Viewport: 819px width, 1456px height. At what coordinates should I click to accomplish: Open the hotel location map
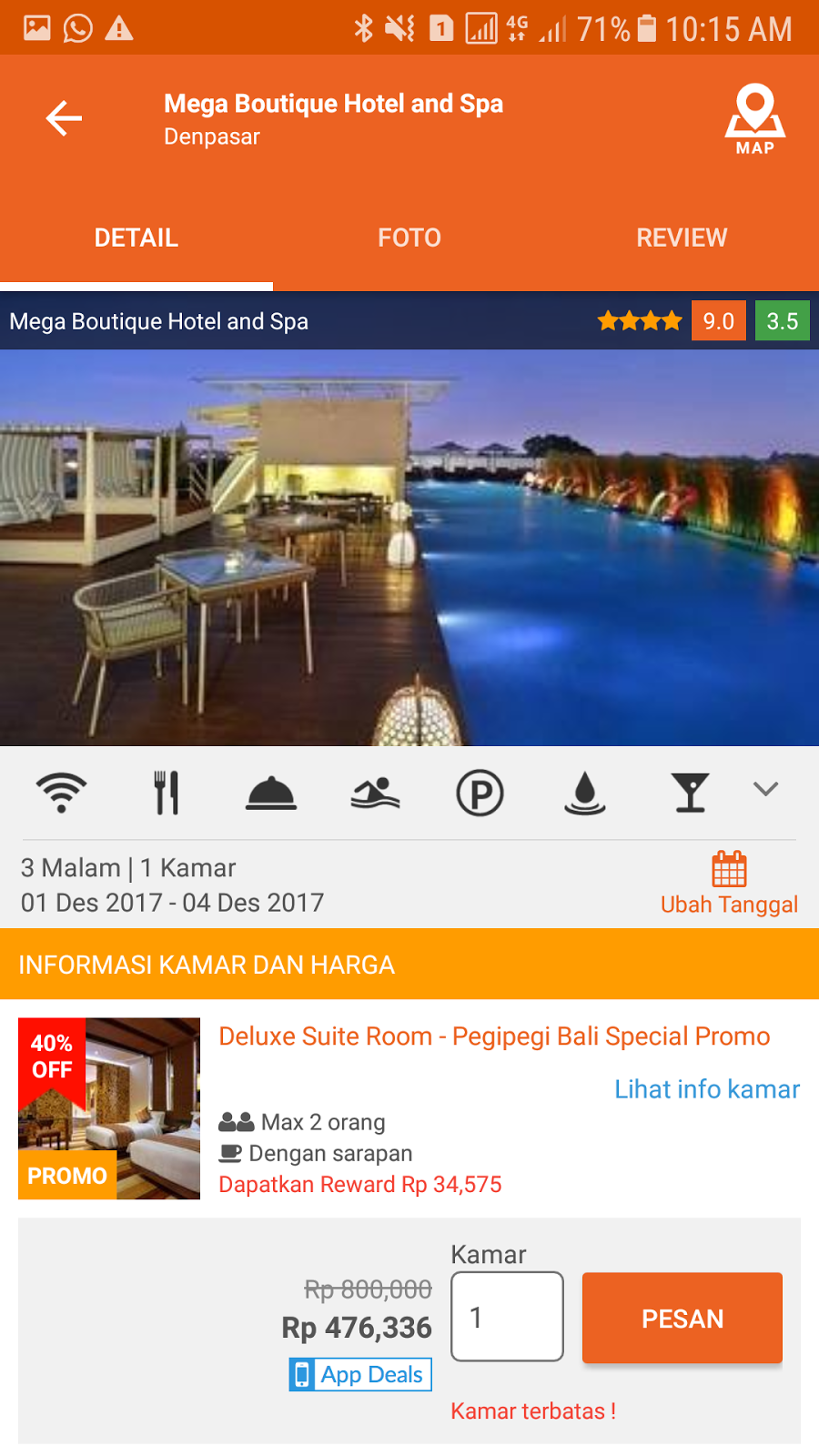tap(754, 119)
